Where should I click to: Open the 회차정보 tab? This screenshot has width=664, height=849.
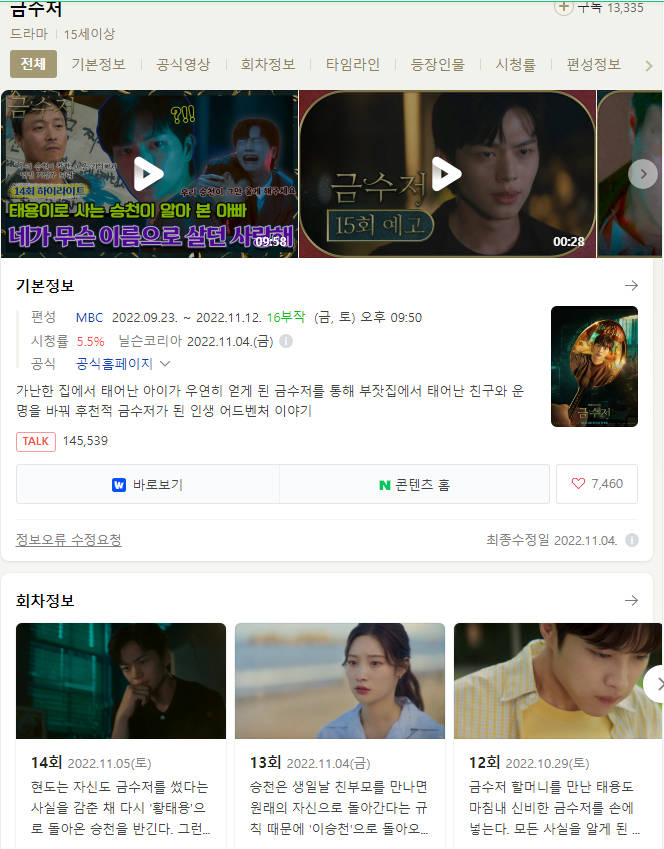(268, 64)
